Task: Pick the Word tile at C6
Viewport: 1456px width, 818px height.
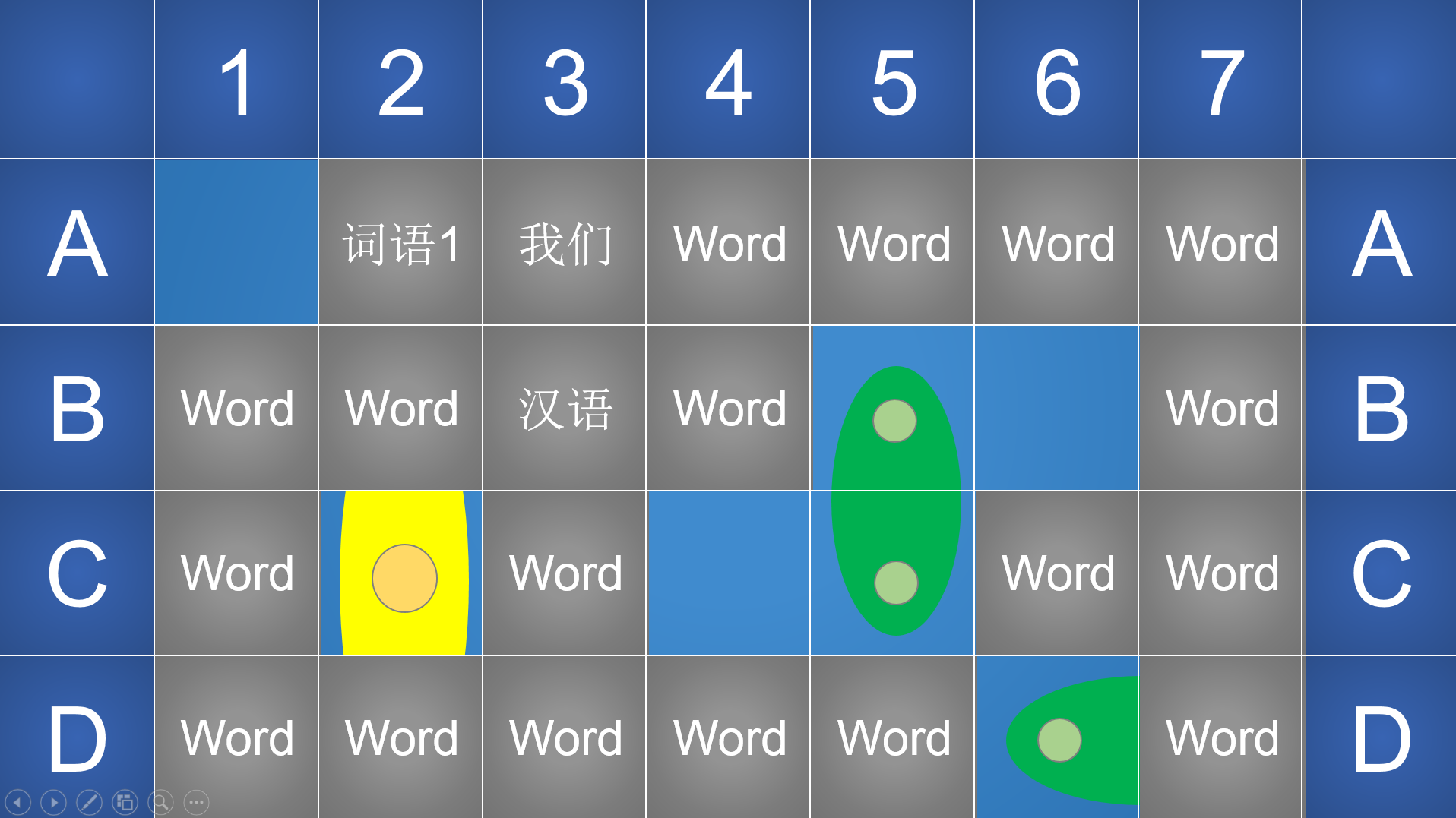Action: 1057,573
